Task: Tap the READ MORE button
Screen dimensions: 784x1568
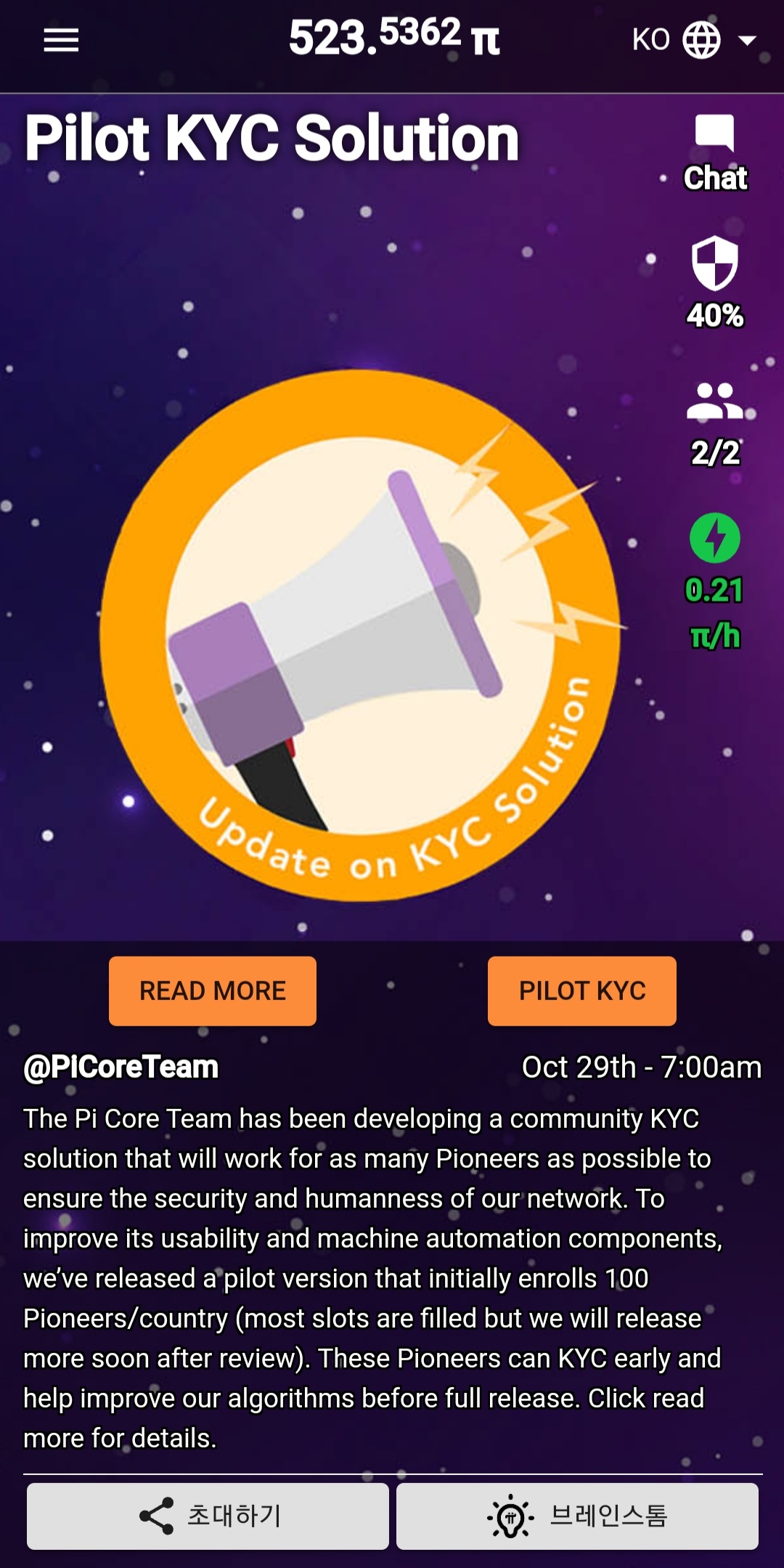Action: [x=213, y=991]
